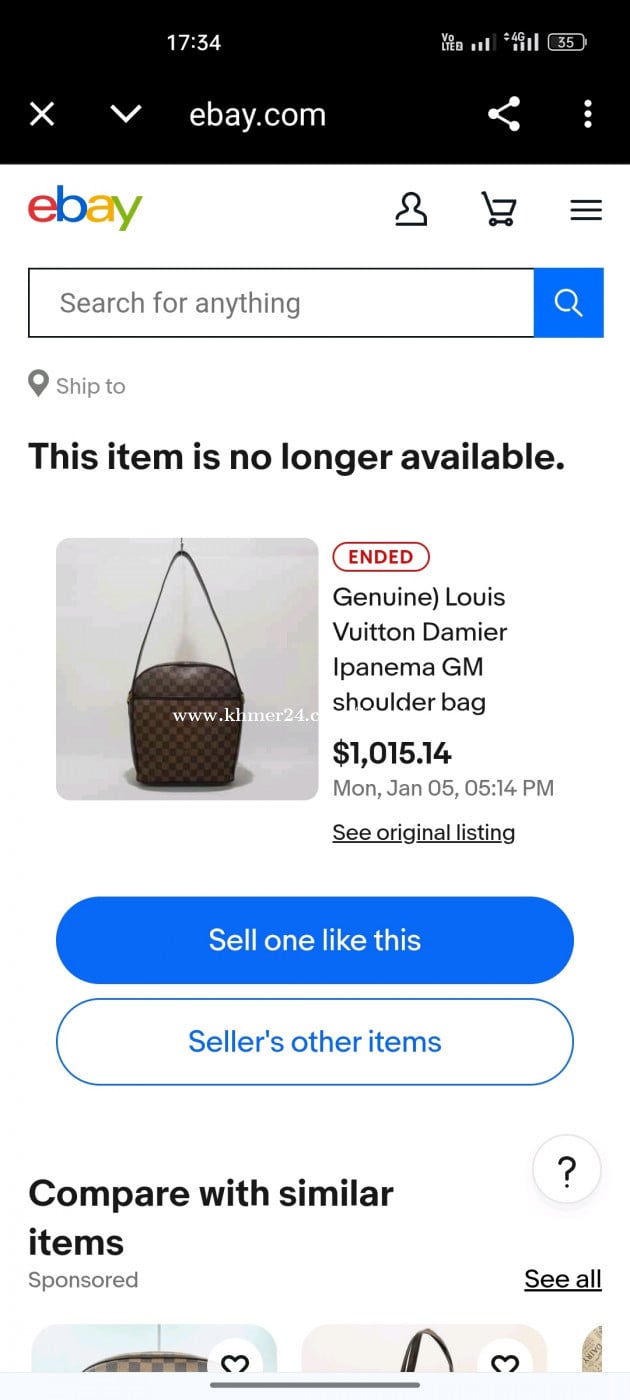Viewport: 630px width, 1400px height.
Task: Share this eBay page
Action: click(504, 114)
